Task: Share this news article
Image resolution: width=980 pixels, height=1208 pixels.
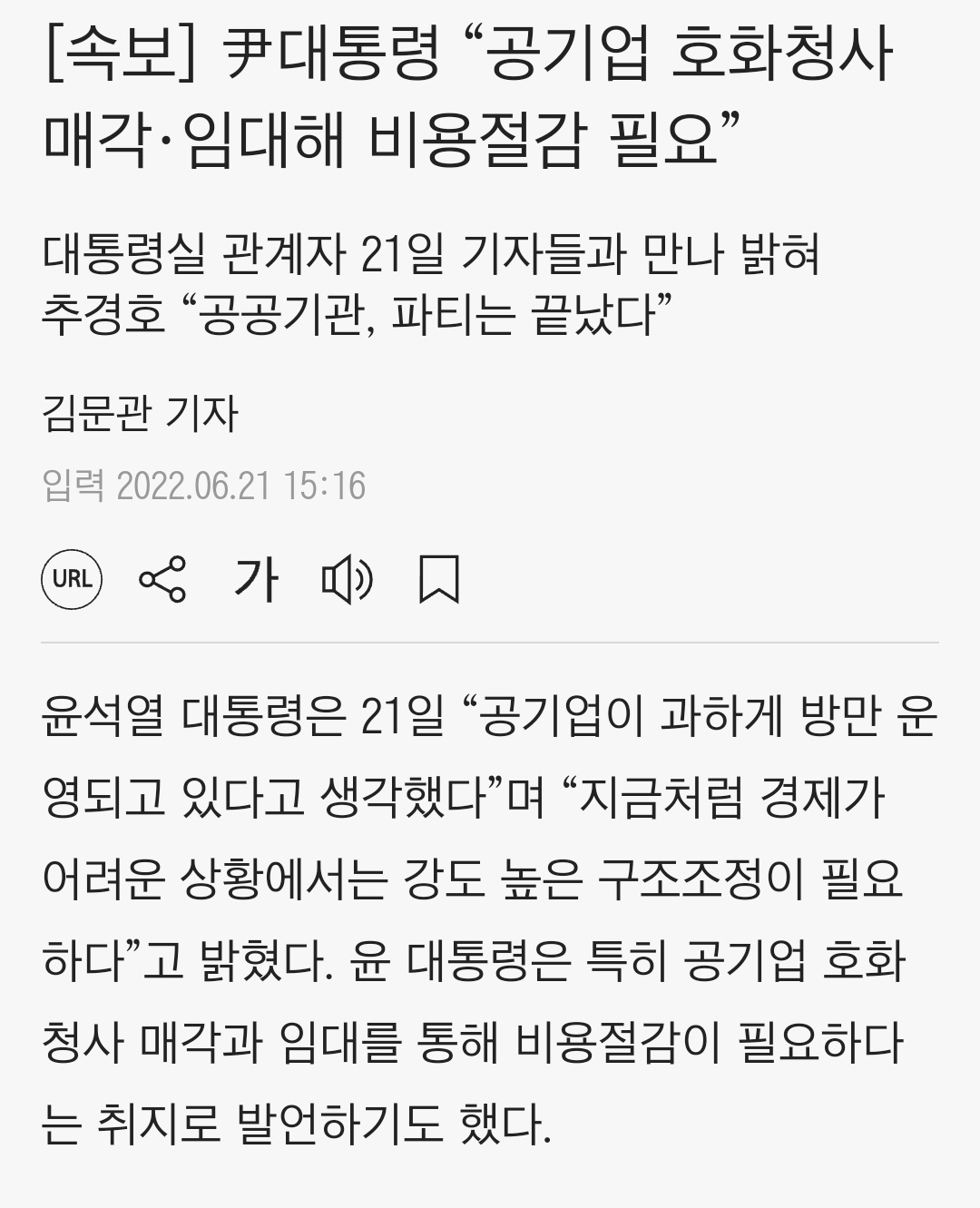Action: [x=162, y=578]
